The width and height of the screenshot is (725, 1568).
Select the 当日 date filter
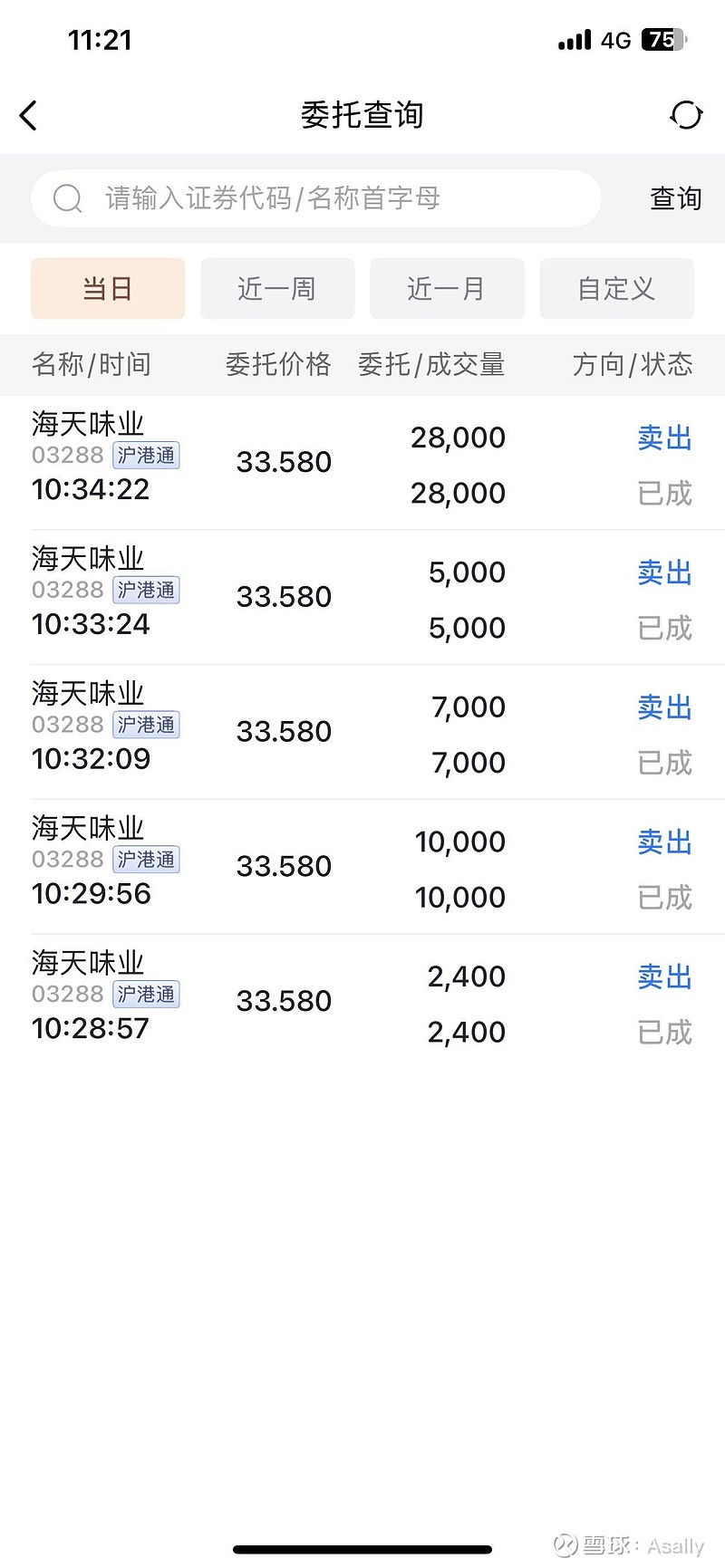107,288
